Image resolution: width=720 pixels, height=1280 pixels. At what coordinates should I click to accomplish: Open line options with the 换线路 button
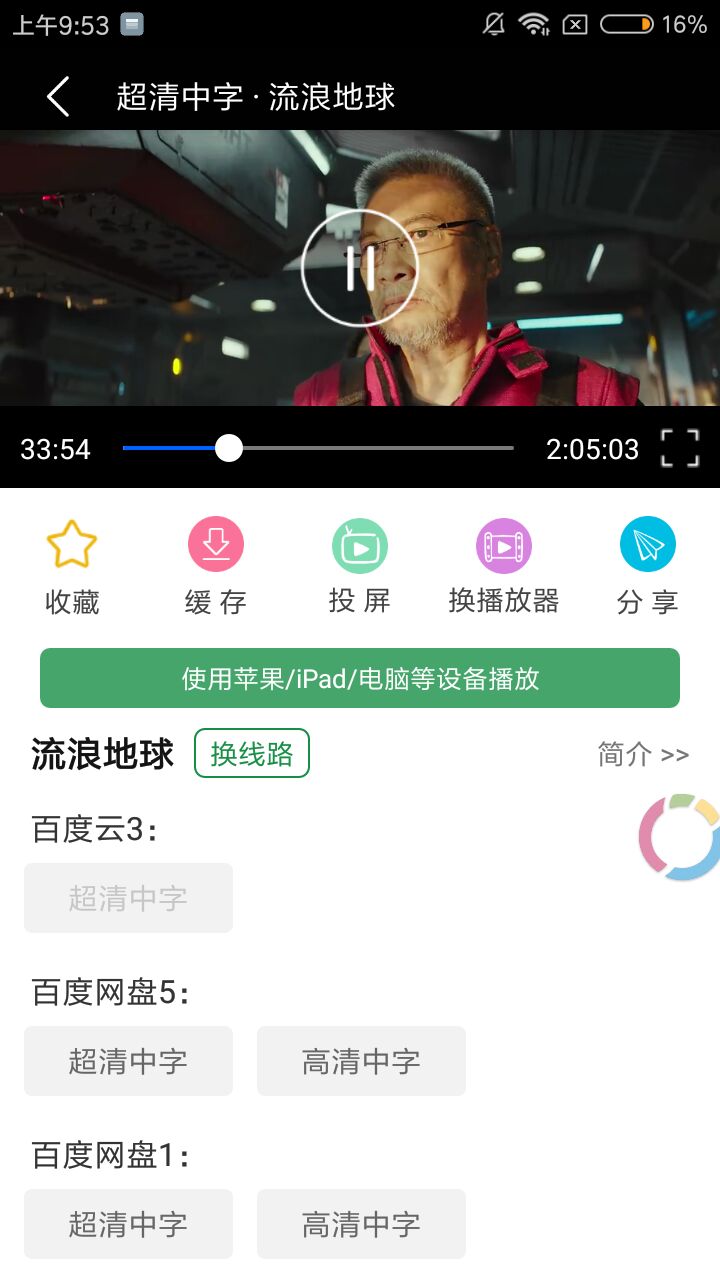point(251,755)
